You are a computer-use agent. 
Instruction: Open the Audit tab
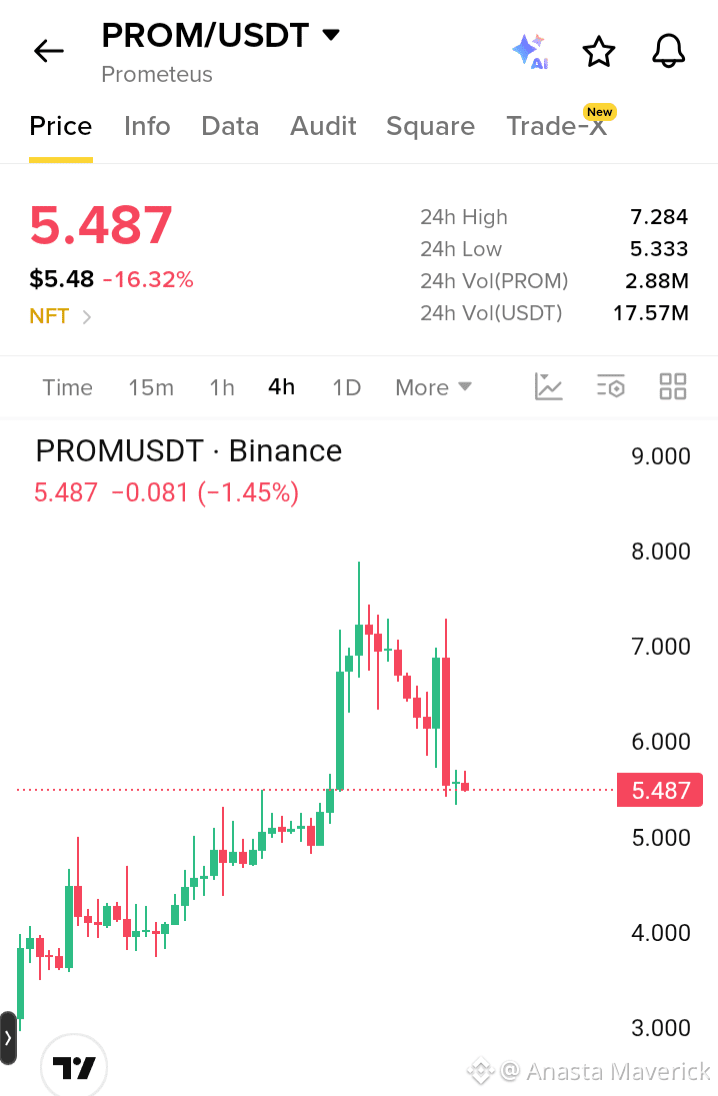point(323,127)
